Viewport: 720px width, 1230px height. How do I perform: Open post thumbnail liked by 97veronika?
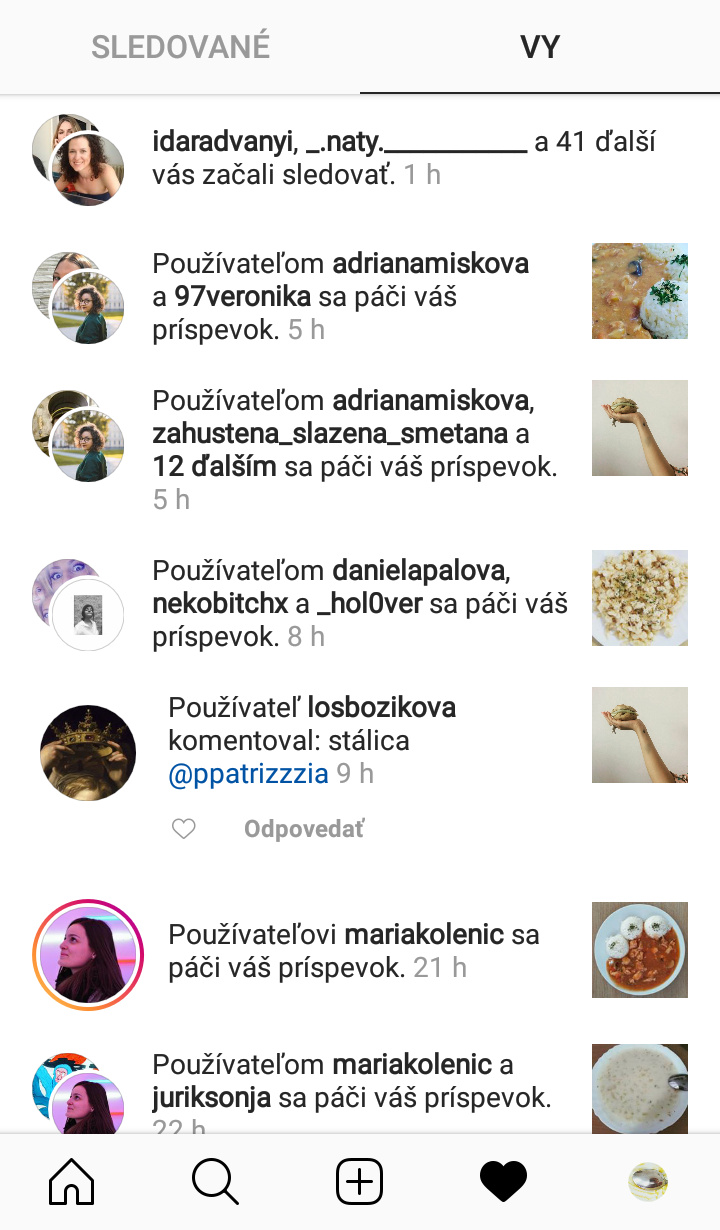640,291
